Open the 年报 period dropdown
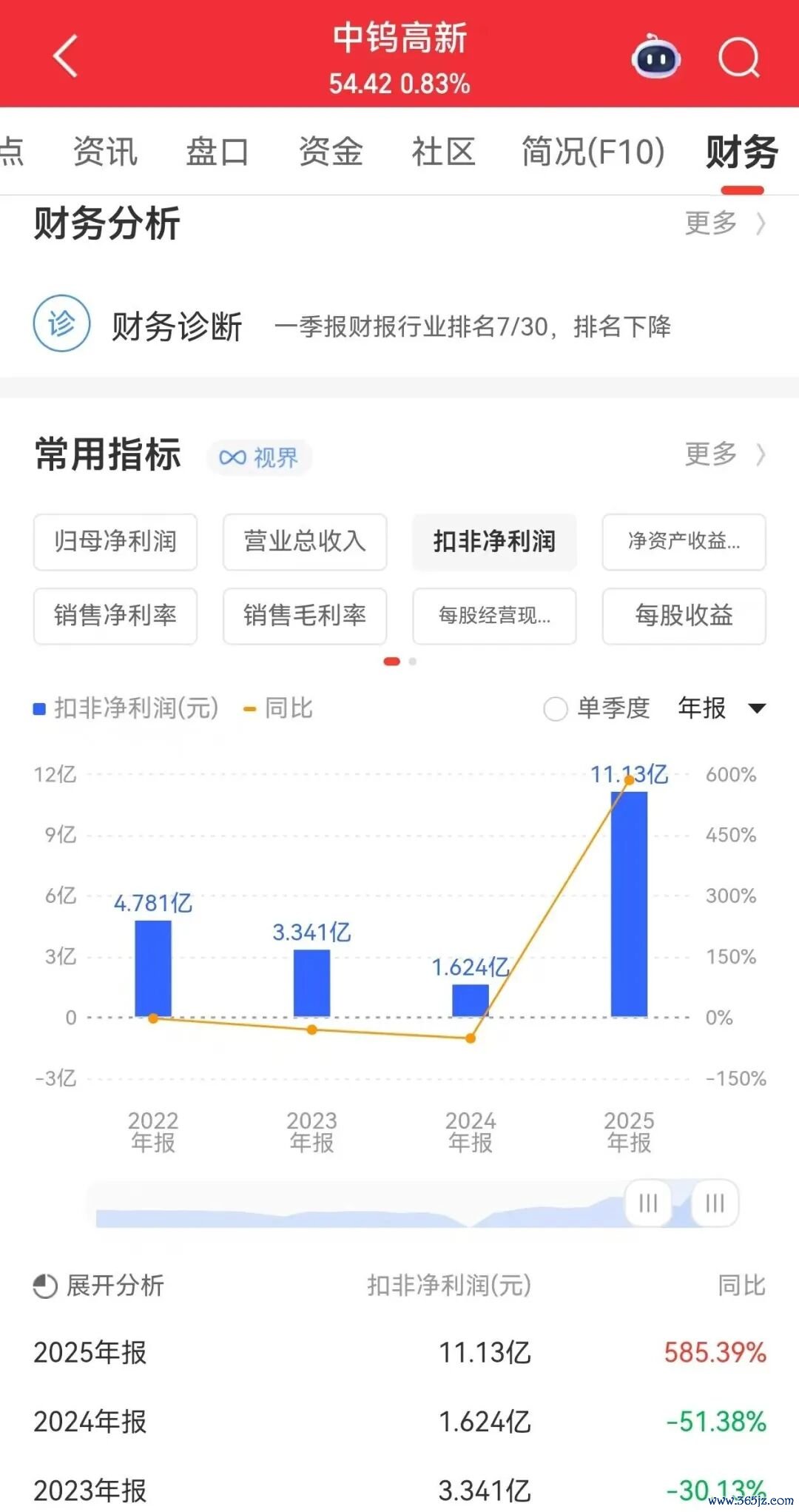799x1512 pixels. point(722,708)
